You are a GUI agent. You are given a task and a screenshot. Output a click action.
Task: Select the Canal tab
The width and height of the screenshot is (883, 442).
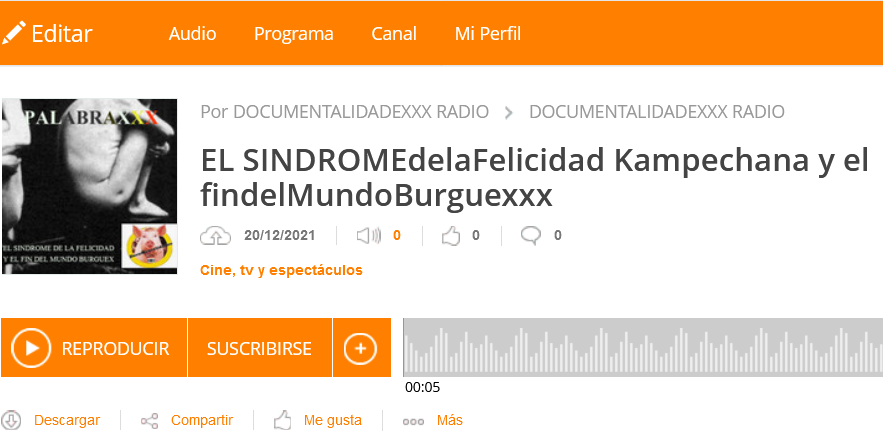tap(394, 34)
